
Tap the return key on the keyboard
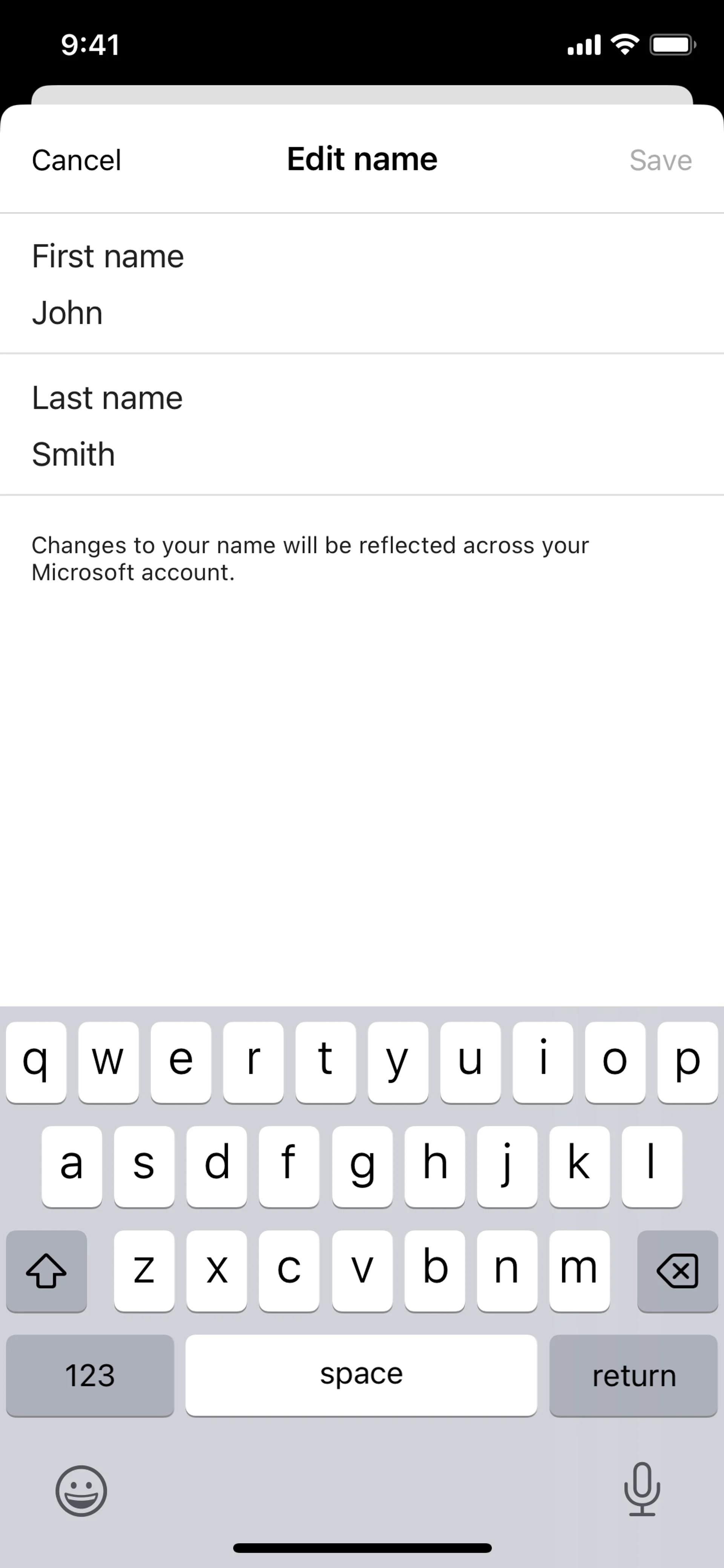click(x=633, y=1376)
